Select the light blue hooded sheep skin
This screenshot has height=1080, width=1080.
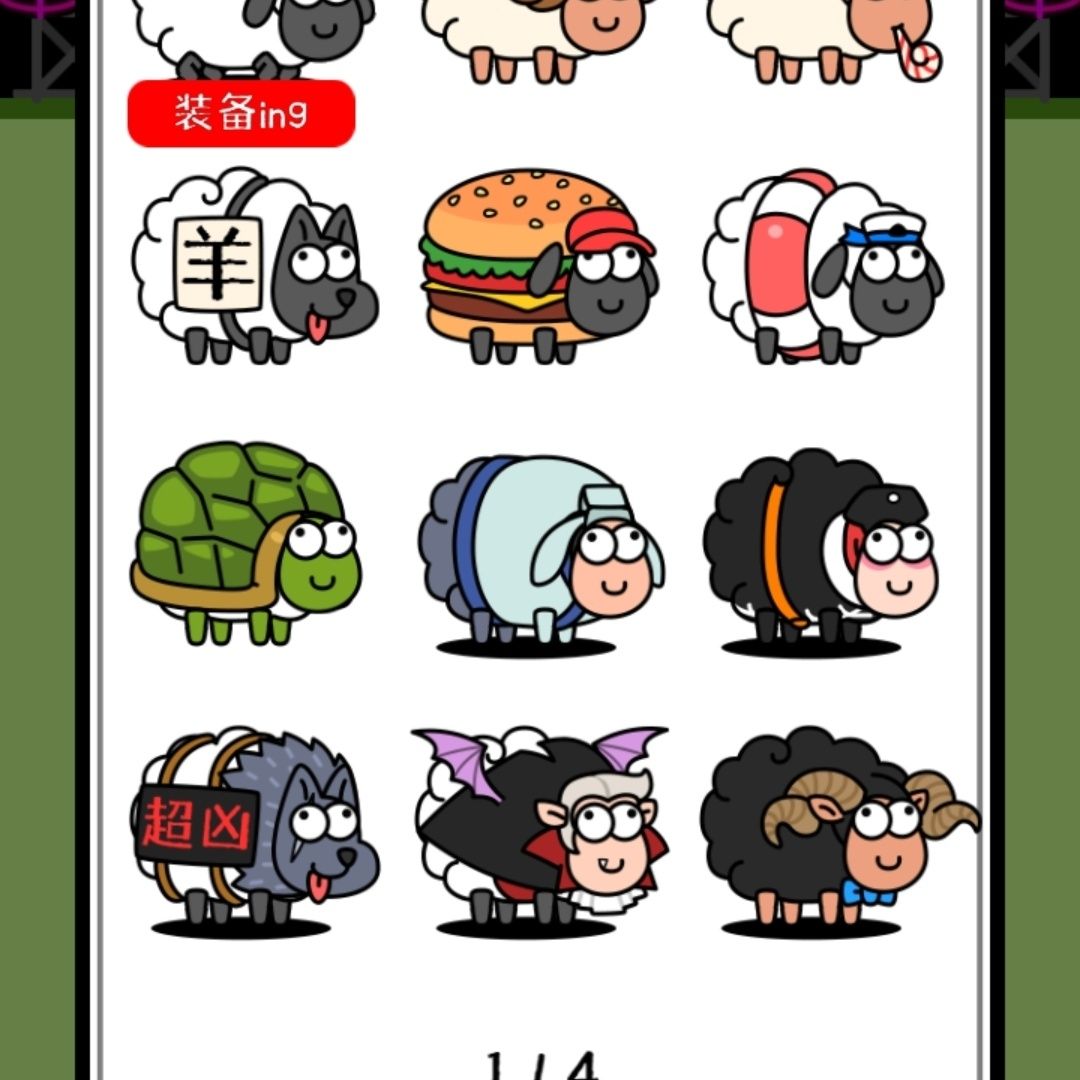click(540, 548)
